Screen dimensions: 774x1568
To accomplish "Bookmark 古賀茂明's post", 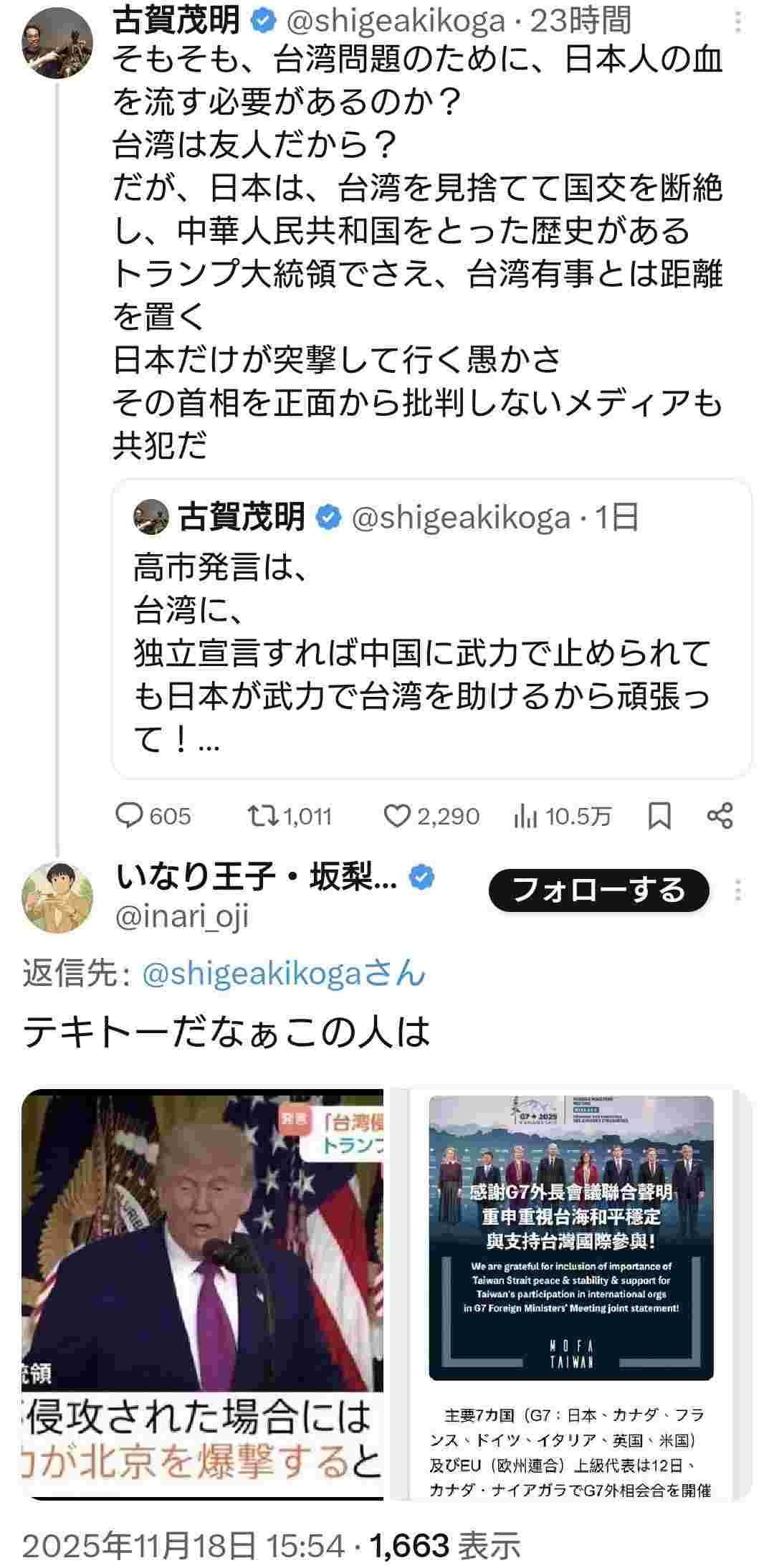I will point(659,816).
